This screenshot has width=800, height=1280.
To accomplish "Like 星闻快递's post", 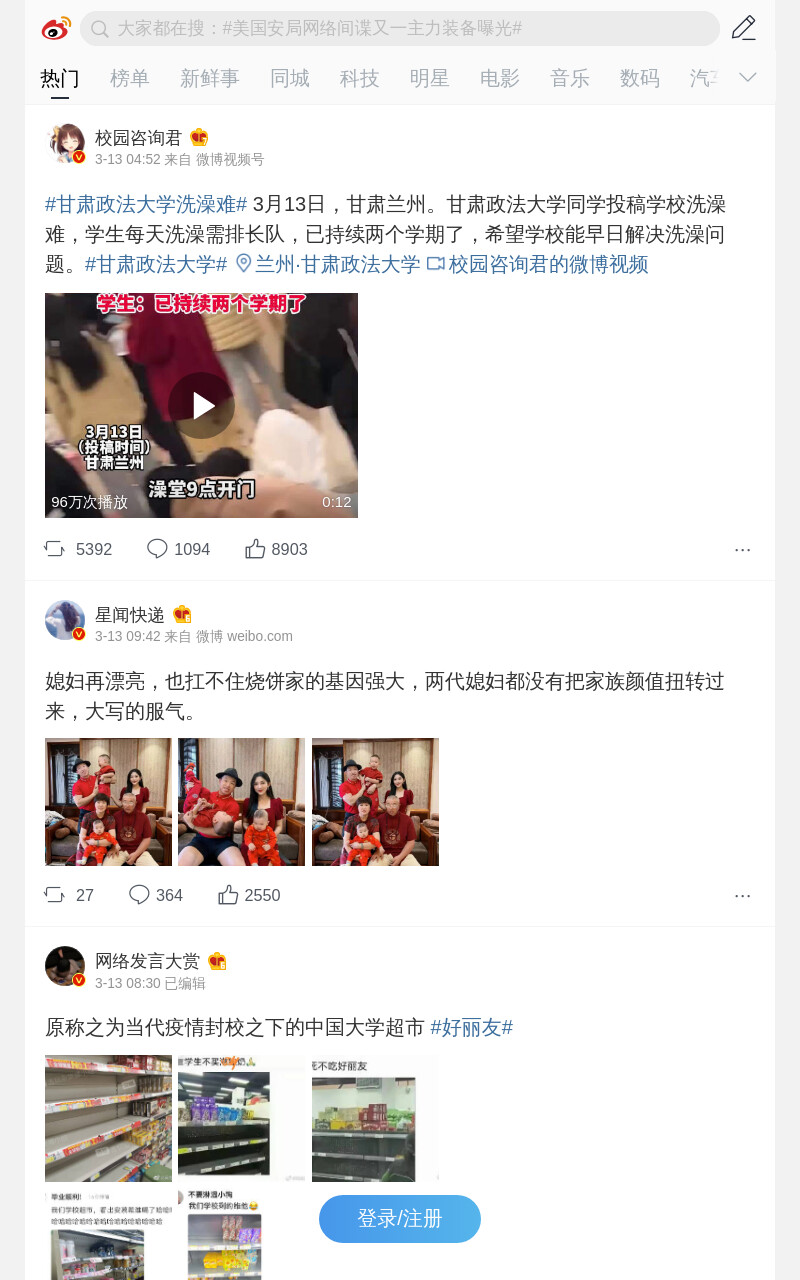I will 249,895.
